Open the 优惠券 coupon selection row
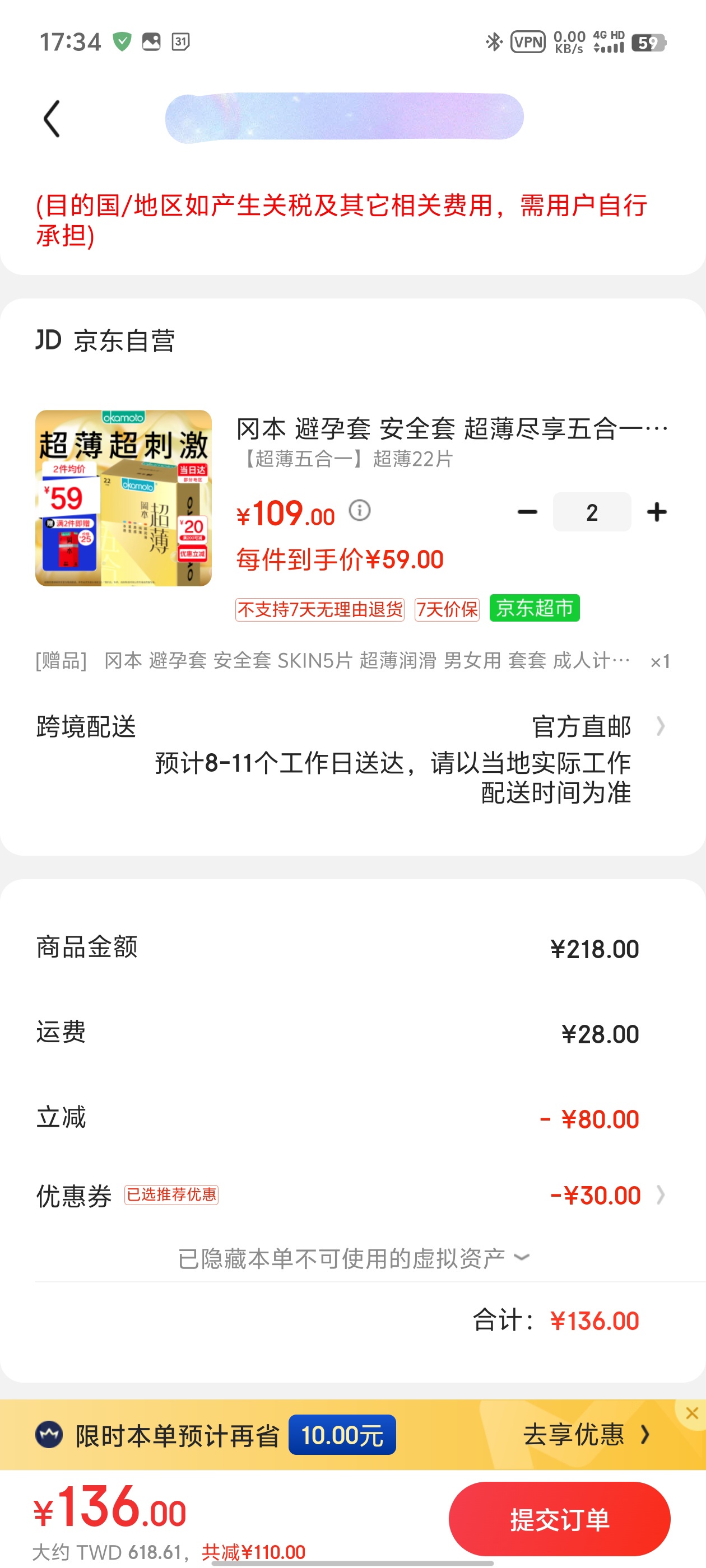 coord(596,1195)
